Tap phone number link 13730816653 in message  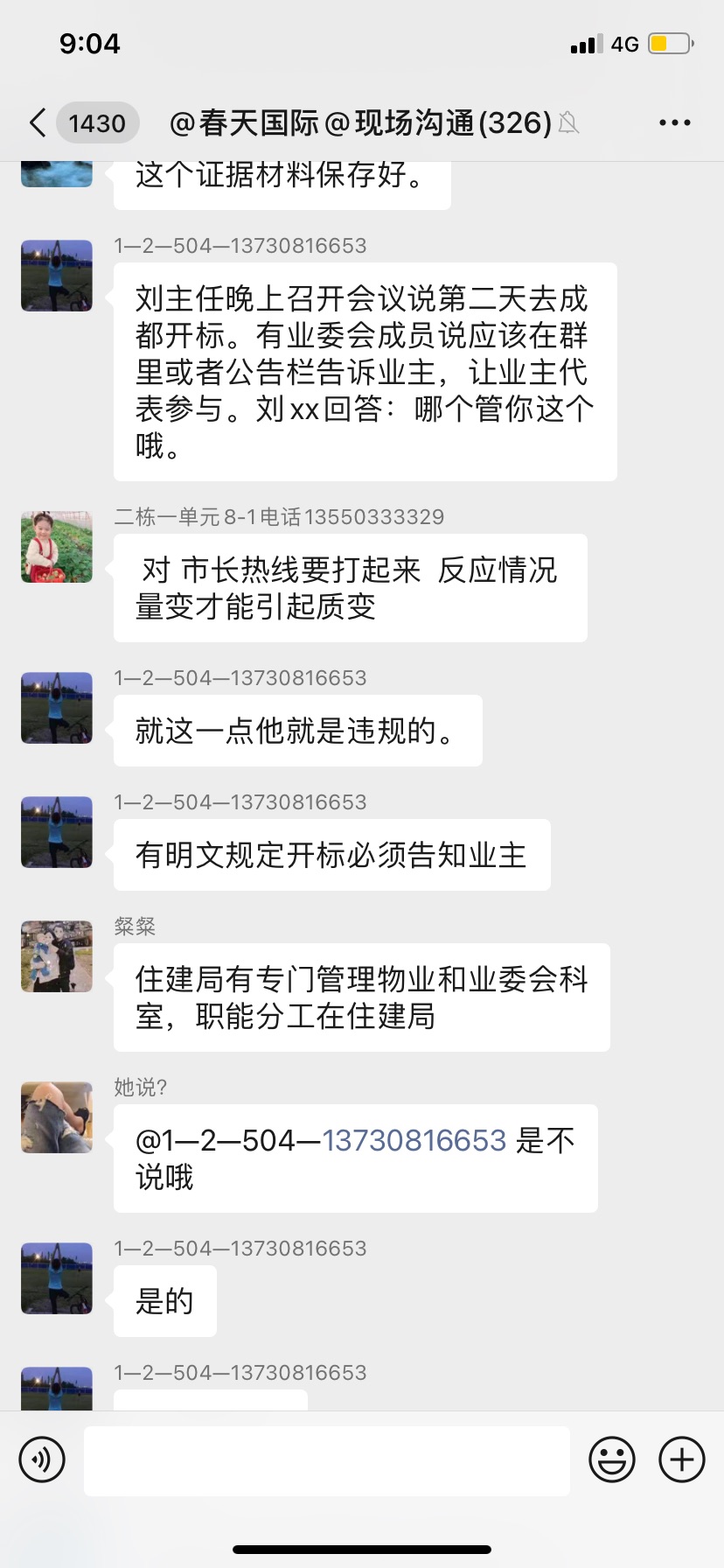click(414, 1140)
